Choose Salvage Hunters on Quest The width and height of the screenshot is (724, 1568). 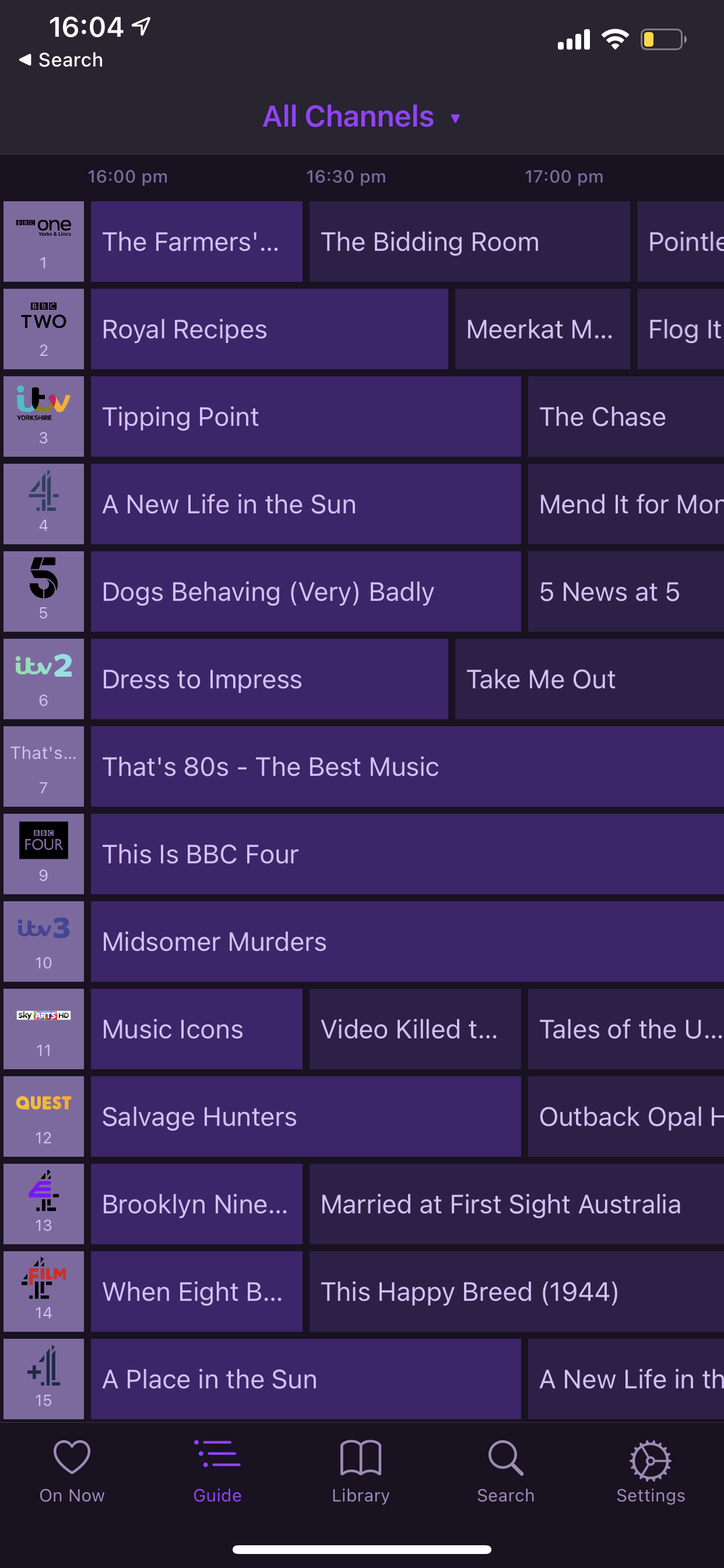[x=305, y=1117]
